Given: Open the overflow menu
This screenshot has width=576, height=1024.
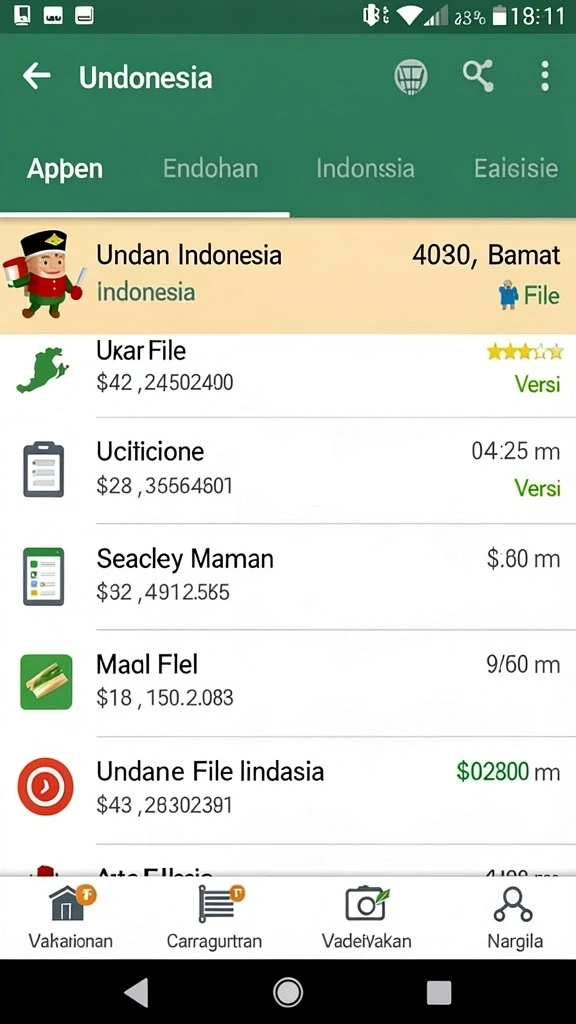Looking at the screenshot, I should point(545,76).
